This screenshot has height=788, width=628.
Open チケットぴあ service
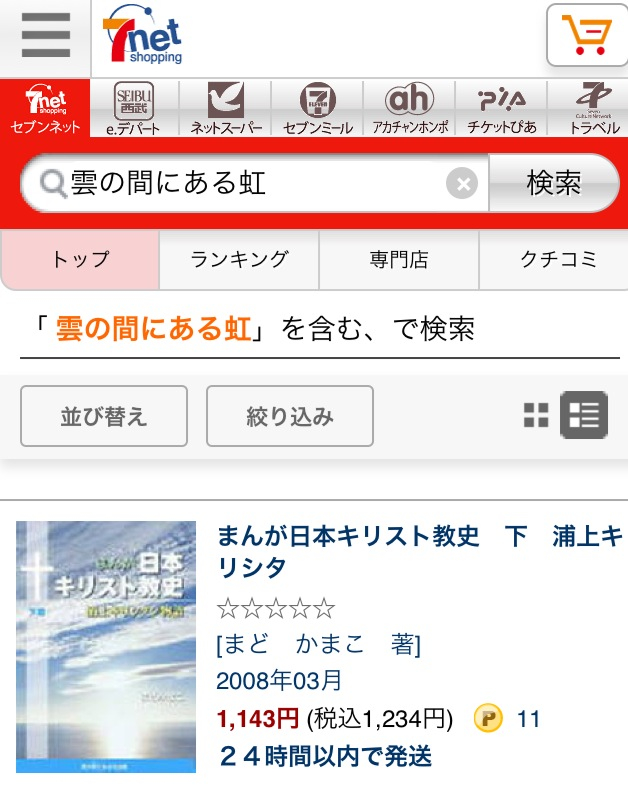(501, 109)
